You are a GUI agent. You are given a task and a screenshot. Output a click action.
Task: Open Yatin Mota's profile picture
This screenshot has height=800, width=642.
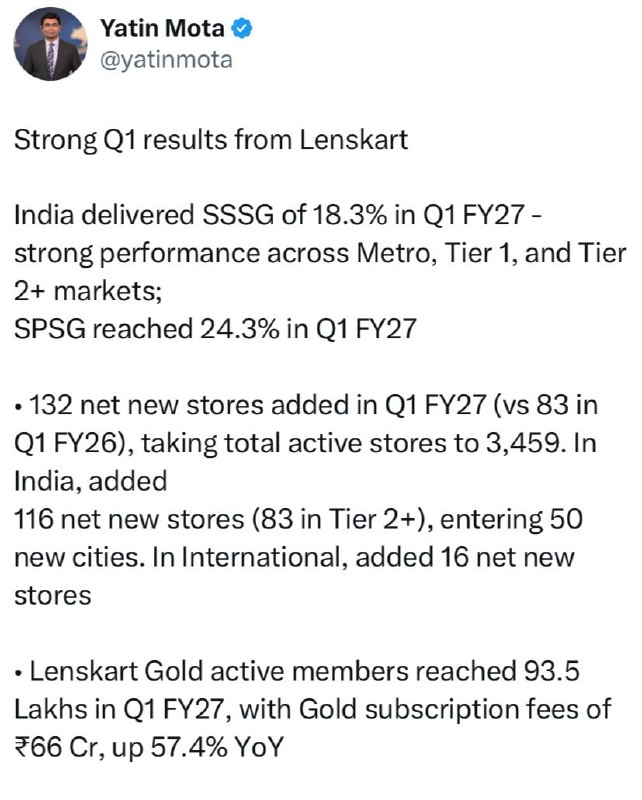coord(50,44)
